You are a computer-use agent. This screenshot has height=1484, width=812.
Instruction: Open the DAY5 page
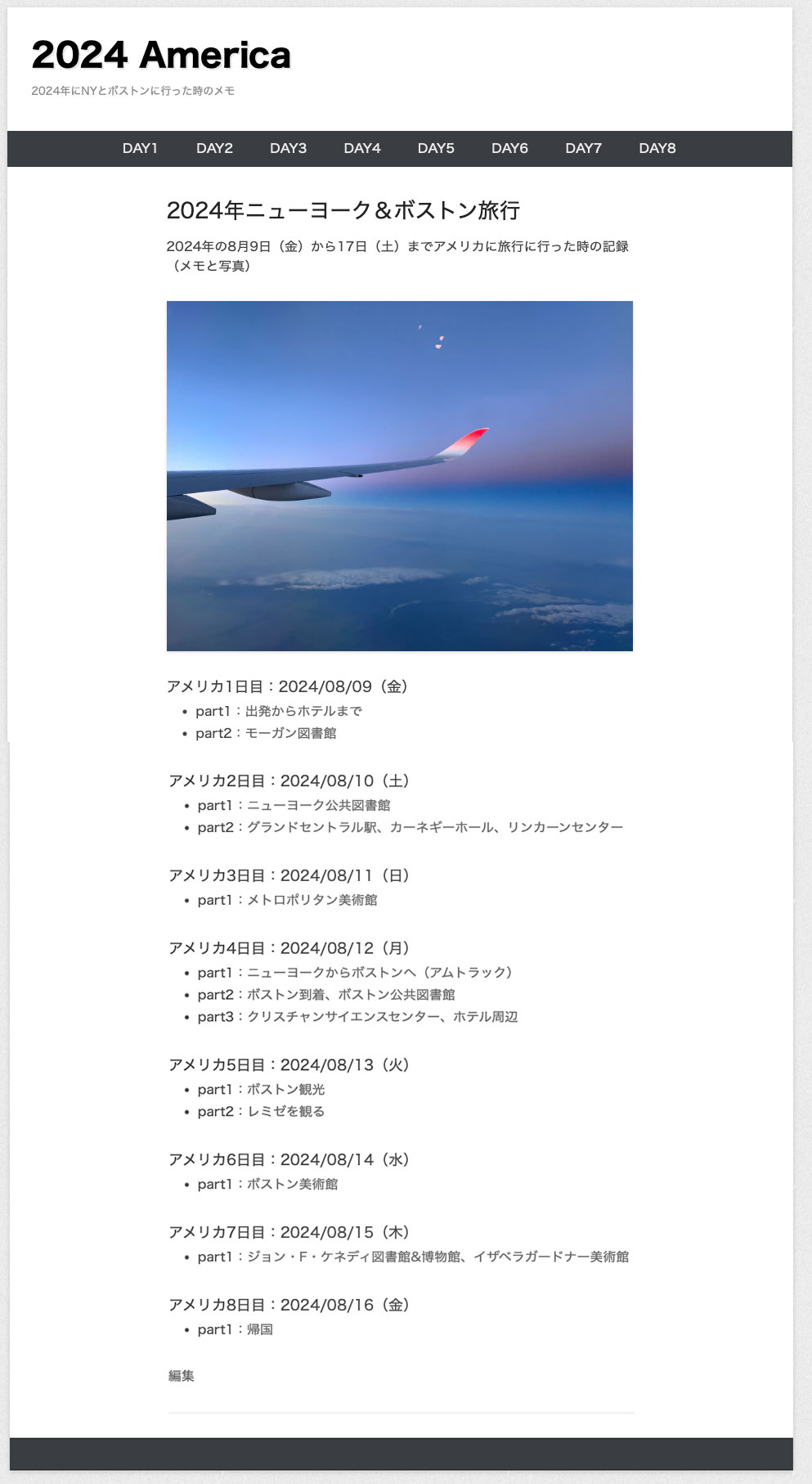[x=435, y=148]
